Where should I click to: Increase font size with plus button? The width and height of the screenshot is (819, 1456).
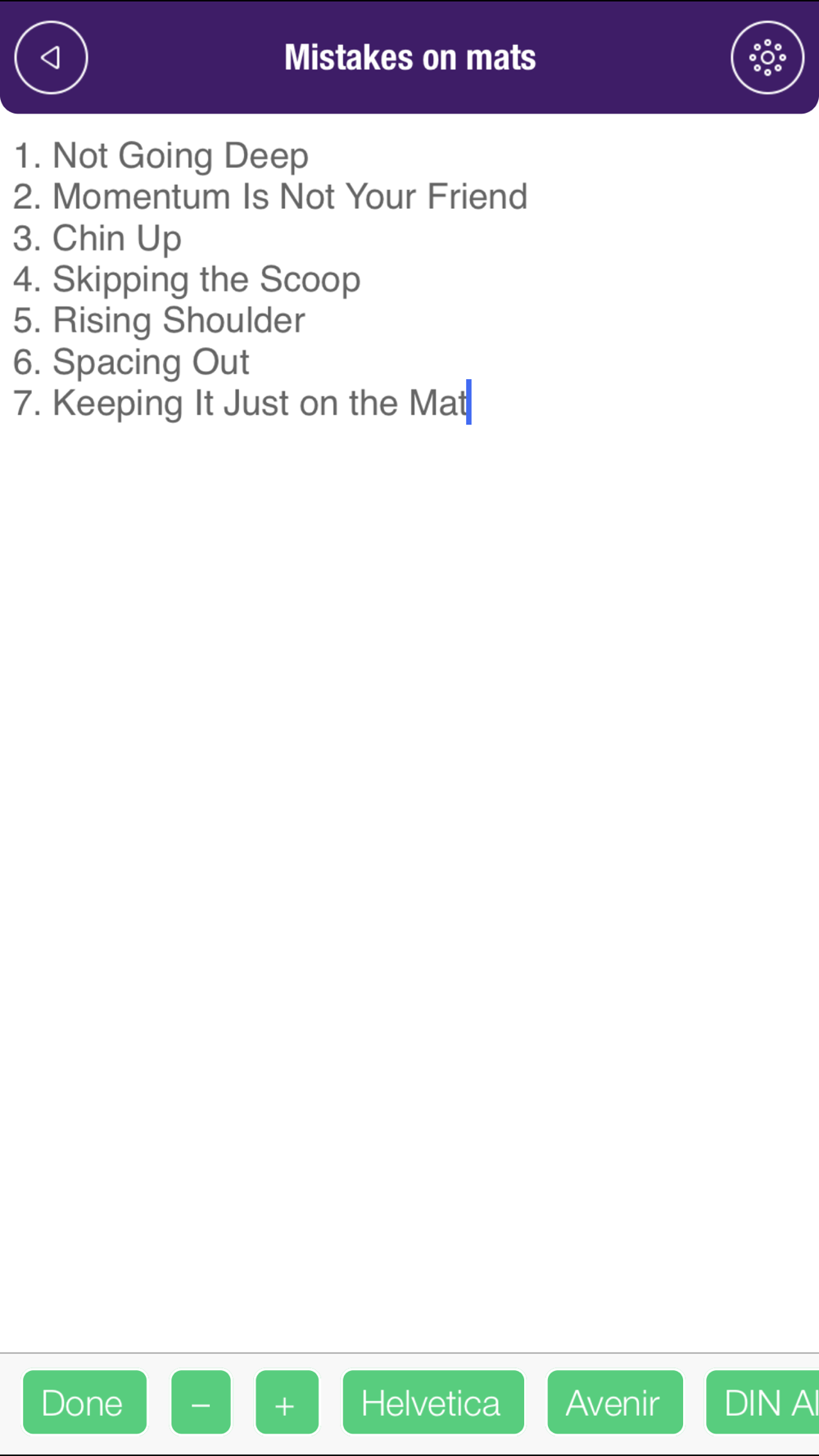[287, 1402]
